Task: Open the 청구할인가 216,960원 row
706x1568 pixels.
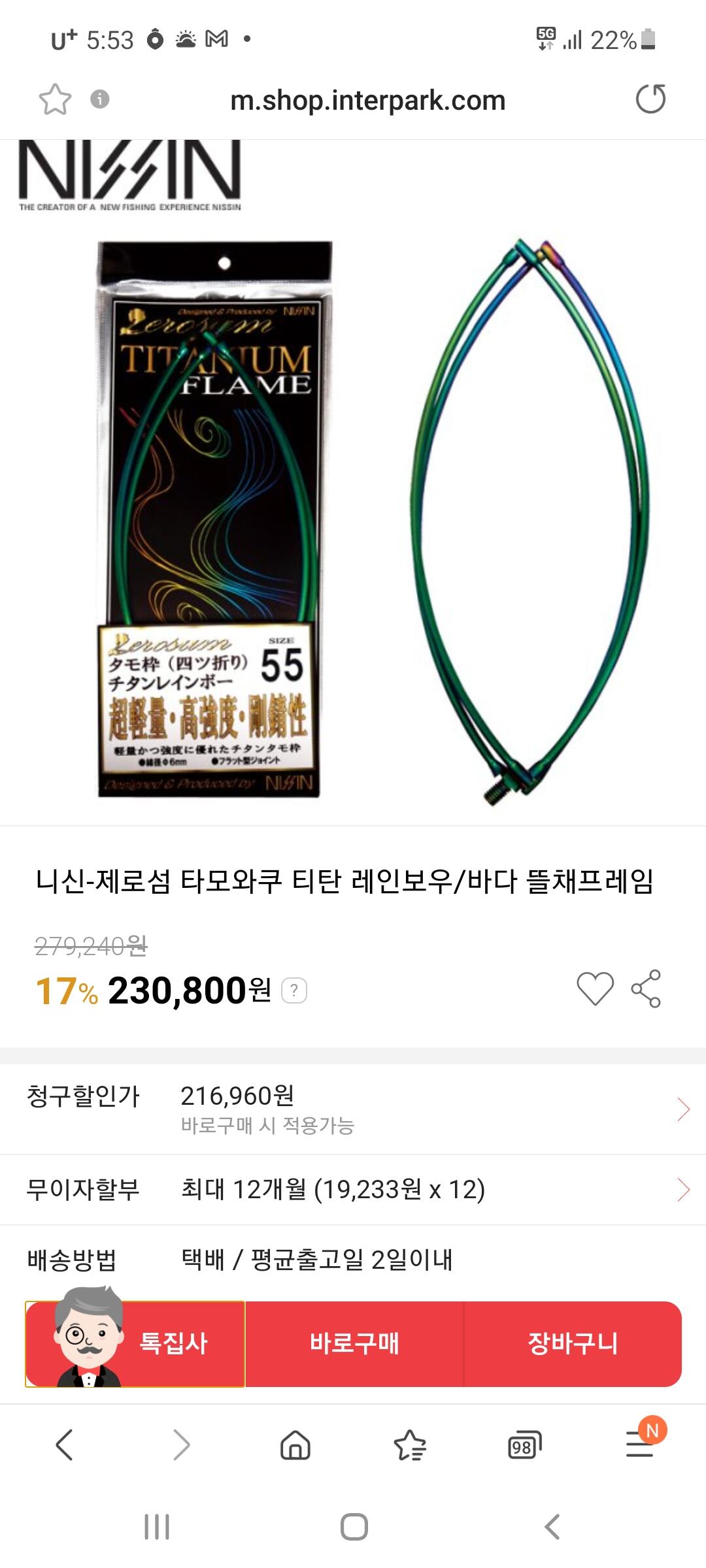Action: point(353,1109)
